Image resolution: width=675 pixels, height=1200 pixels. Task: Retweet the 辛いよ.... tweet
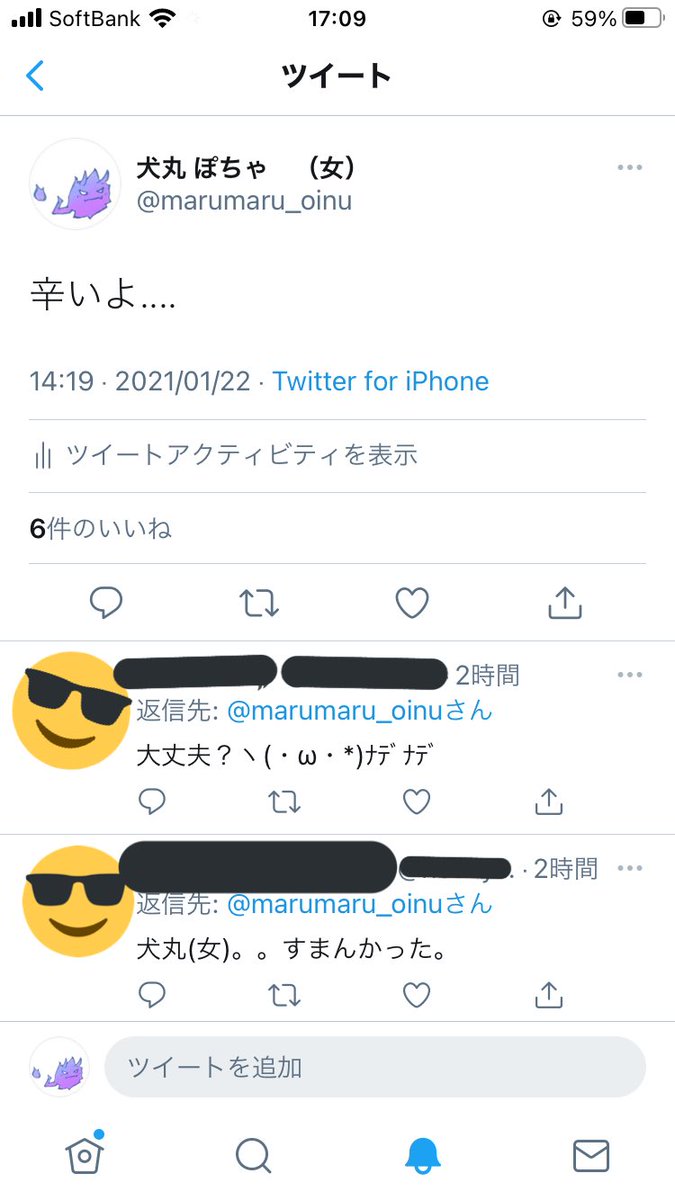point(259,602)
